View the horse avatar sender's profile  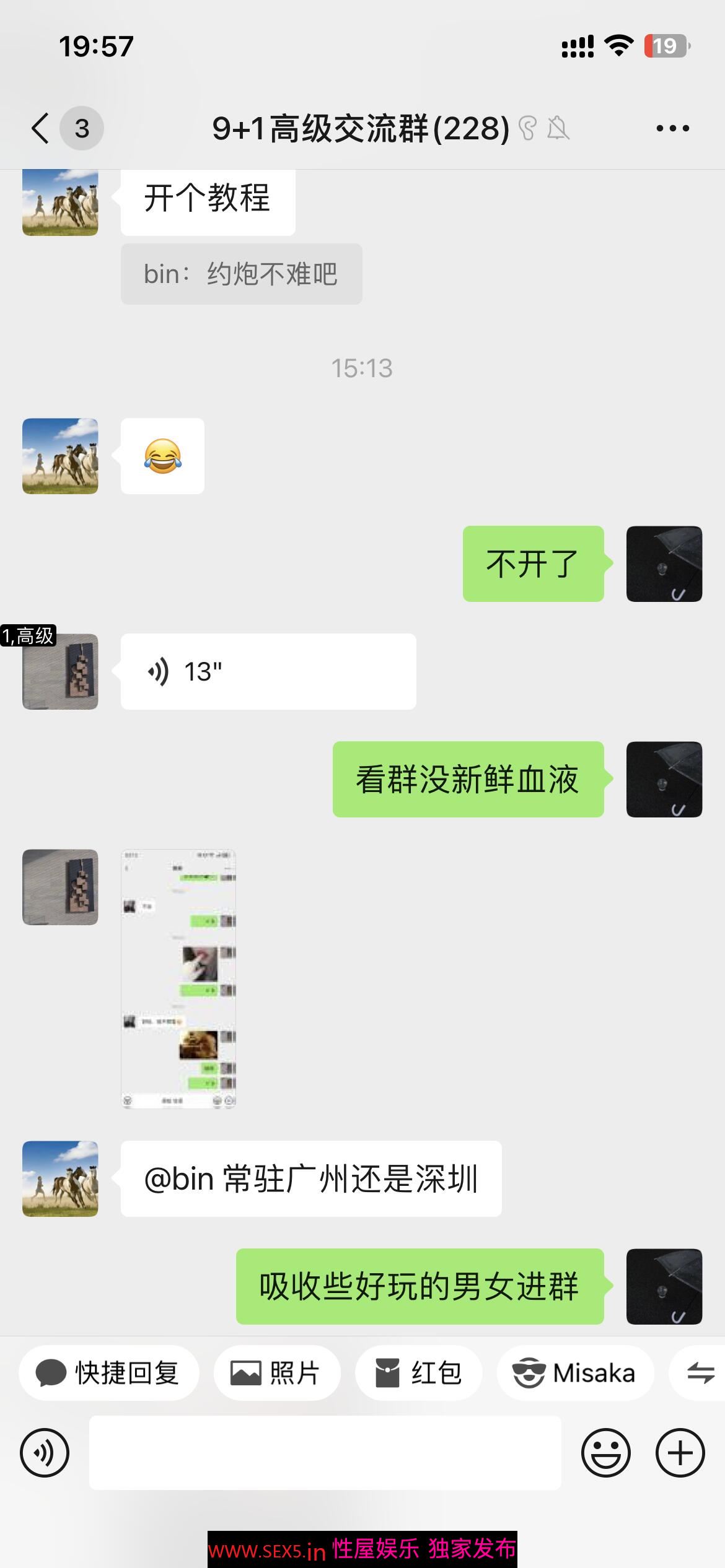[x=60, y=456]
